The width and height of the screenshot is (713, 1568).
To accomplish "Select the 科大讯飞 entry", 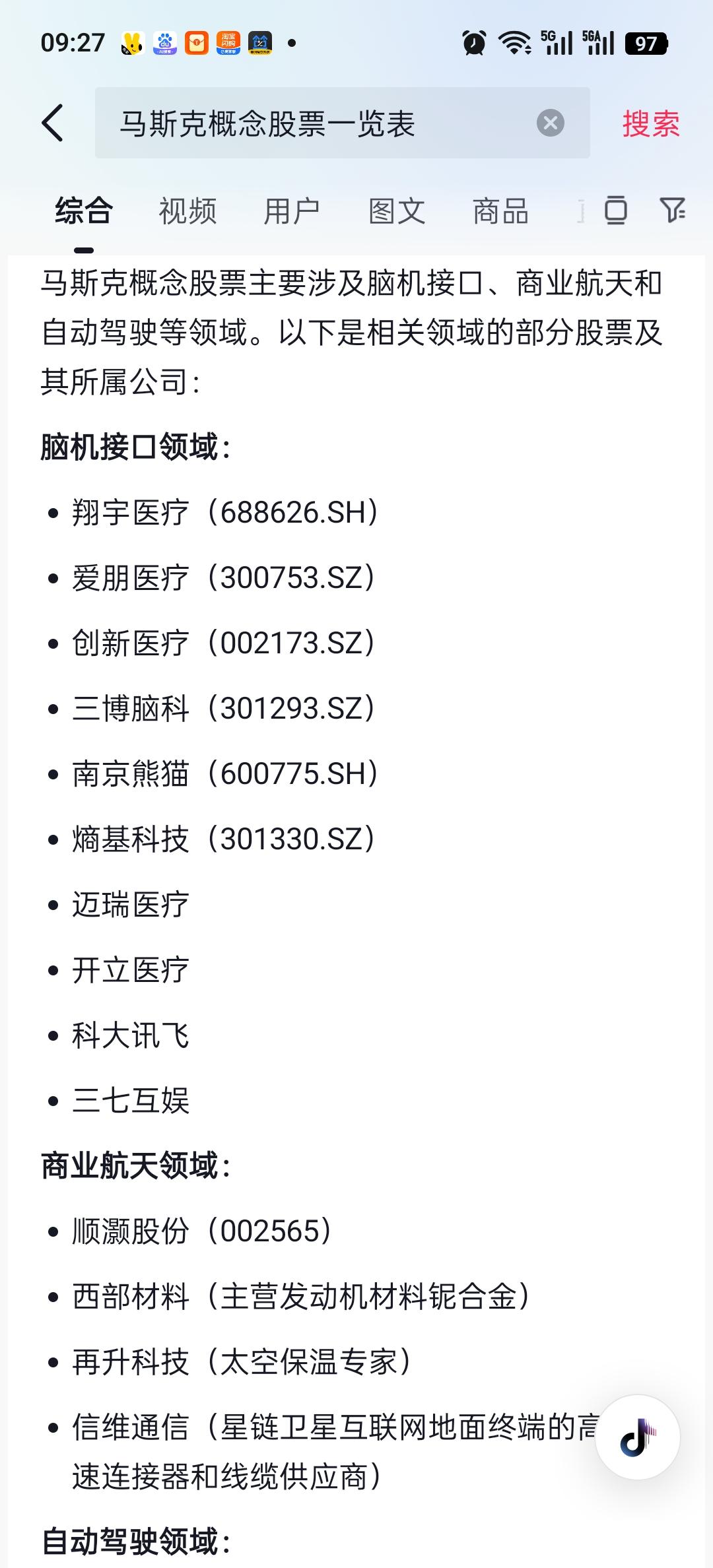I will 129,1036.
